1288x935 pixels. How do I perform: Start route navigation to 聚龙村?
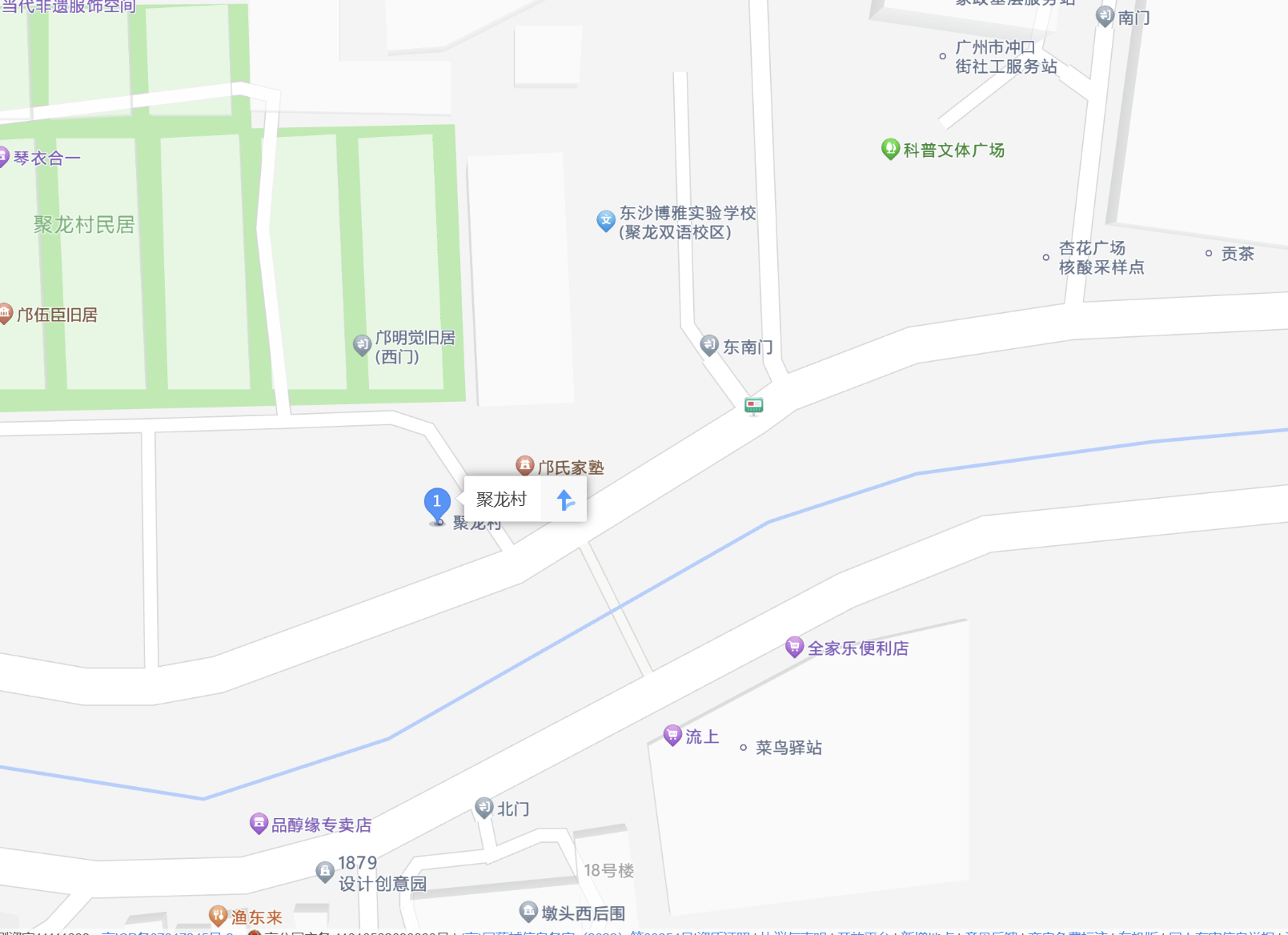tap(565, 500)
